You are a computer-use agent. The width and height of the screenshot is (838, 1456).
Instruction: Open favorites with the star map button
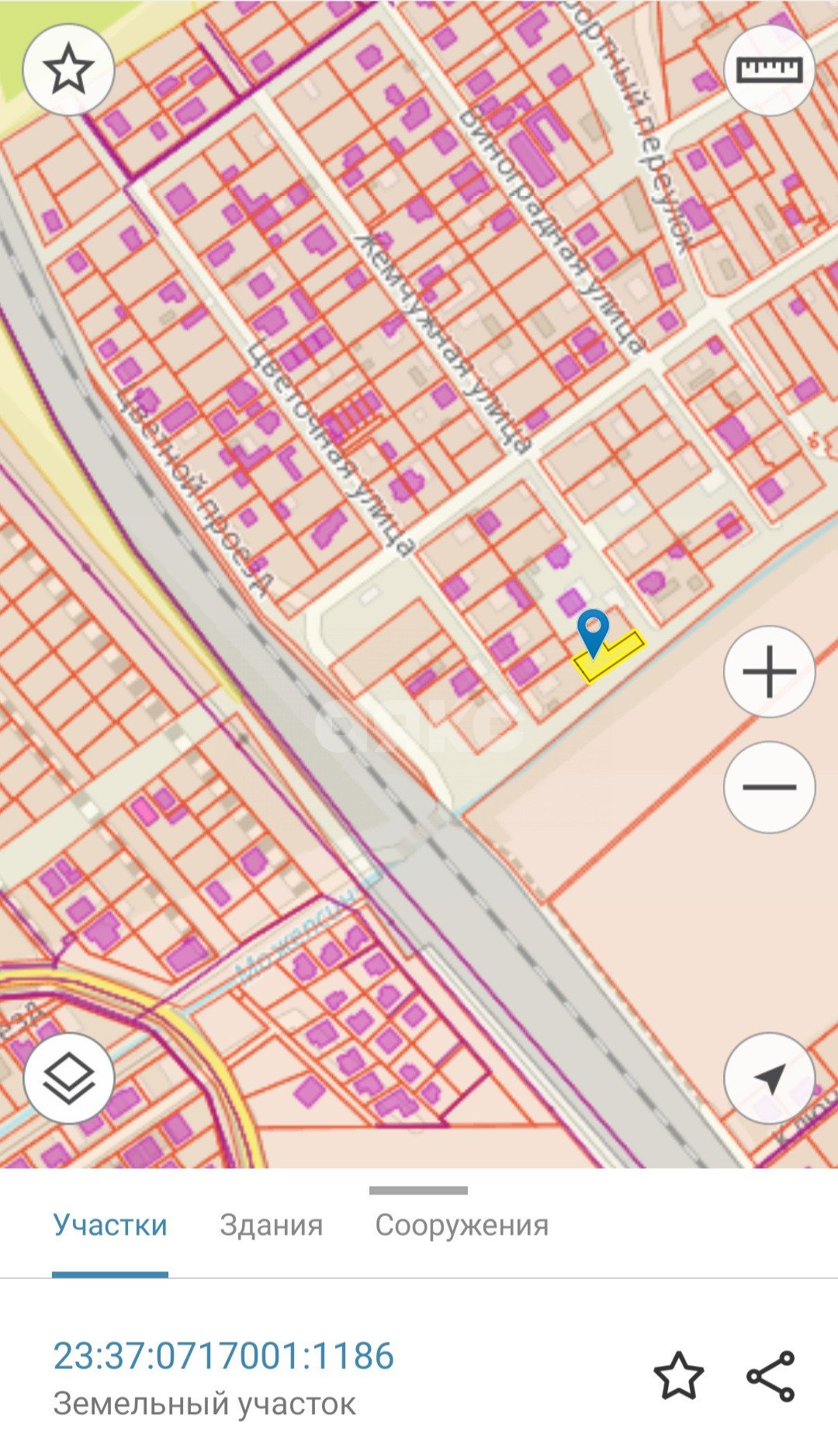68,70
